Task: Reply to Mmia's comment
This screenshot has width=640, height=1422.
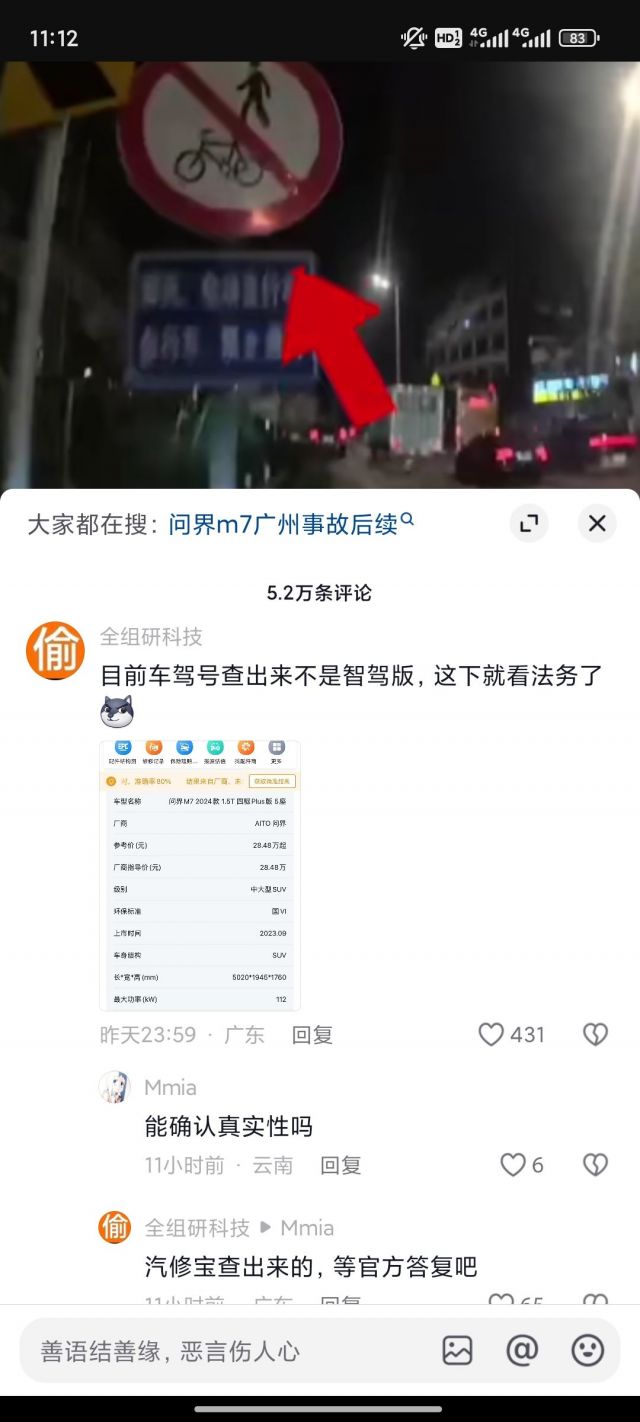Action: coord(340,1165)
